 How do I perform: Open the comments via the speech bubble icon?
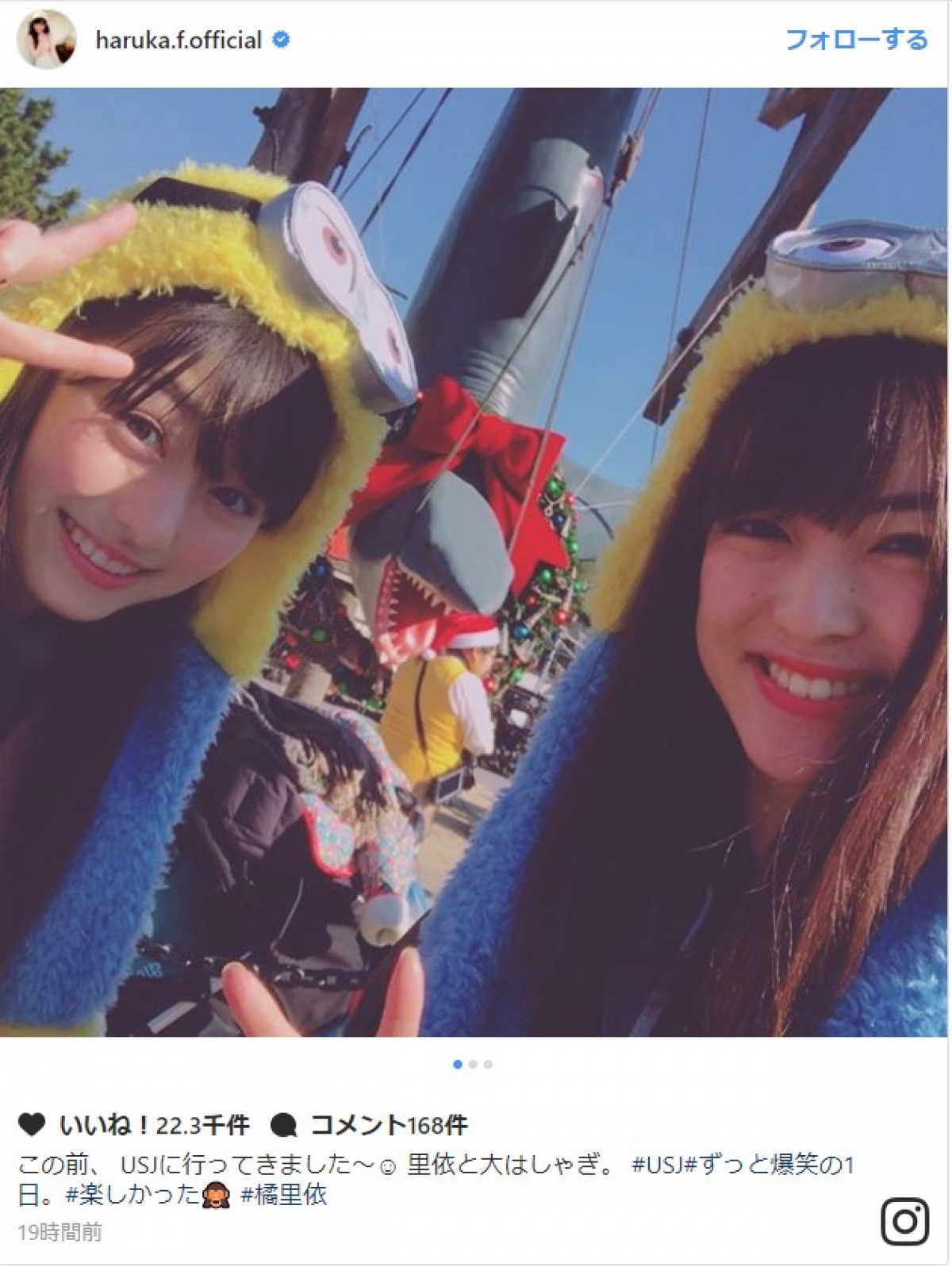coord(284,1124)
